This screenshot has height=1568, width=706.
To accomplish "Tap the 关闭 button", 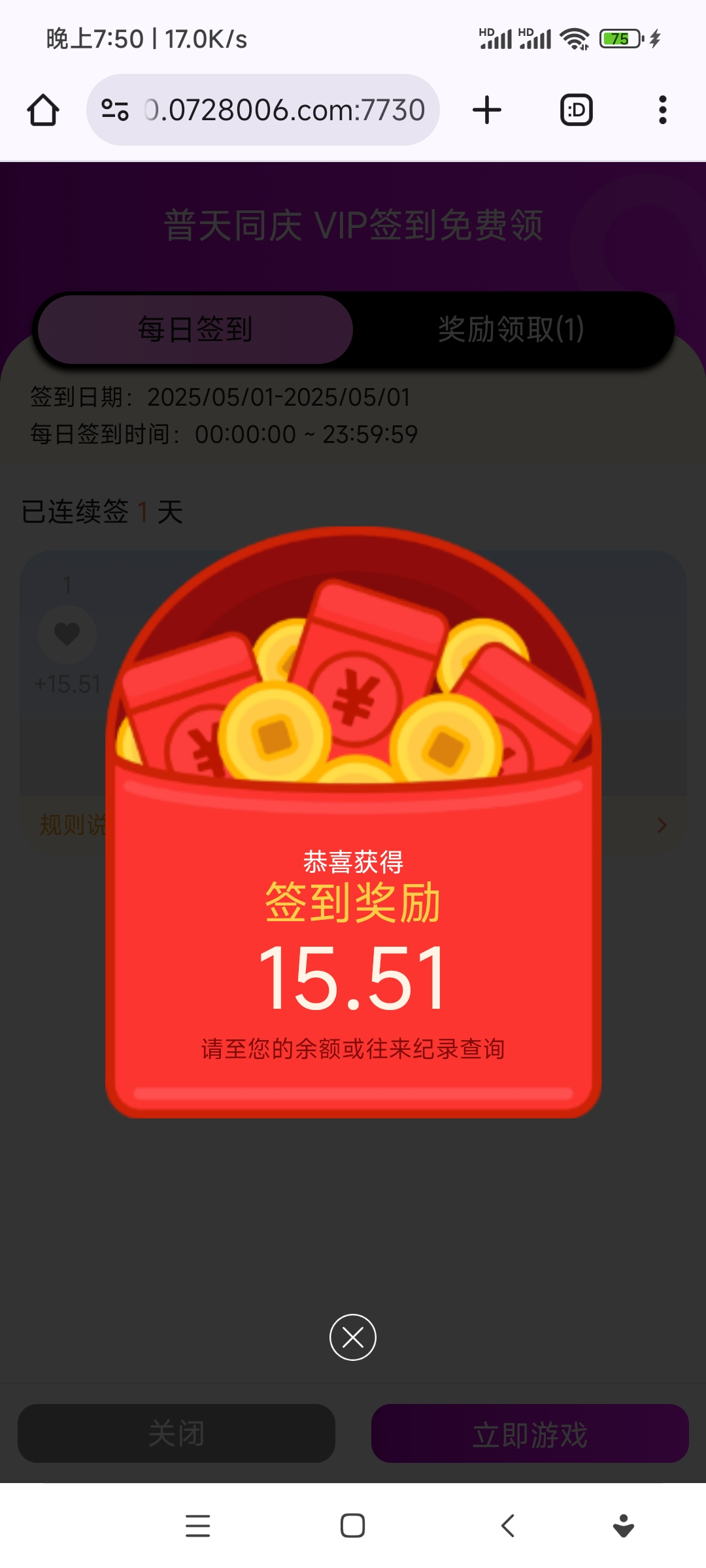I will coord(176,1433).
